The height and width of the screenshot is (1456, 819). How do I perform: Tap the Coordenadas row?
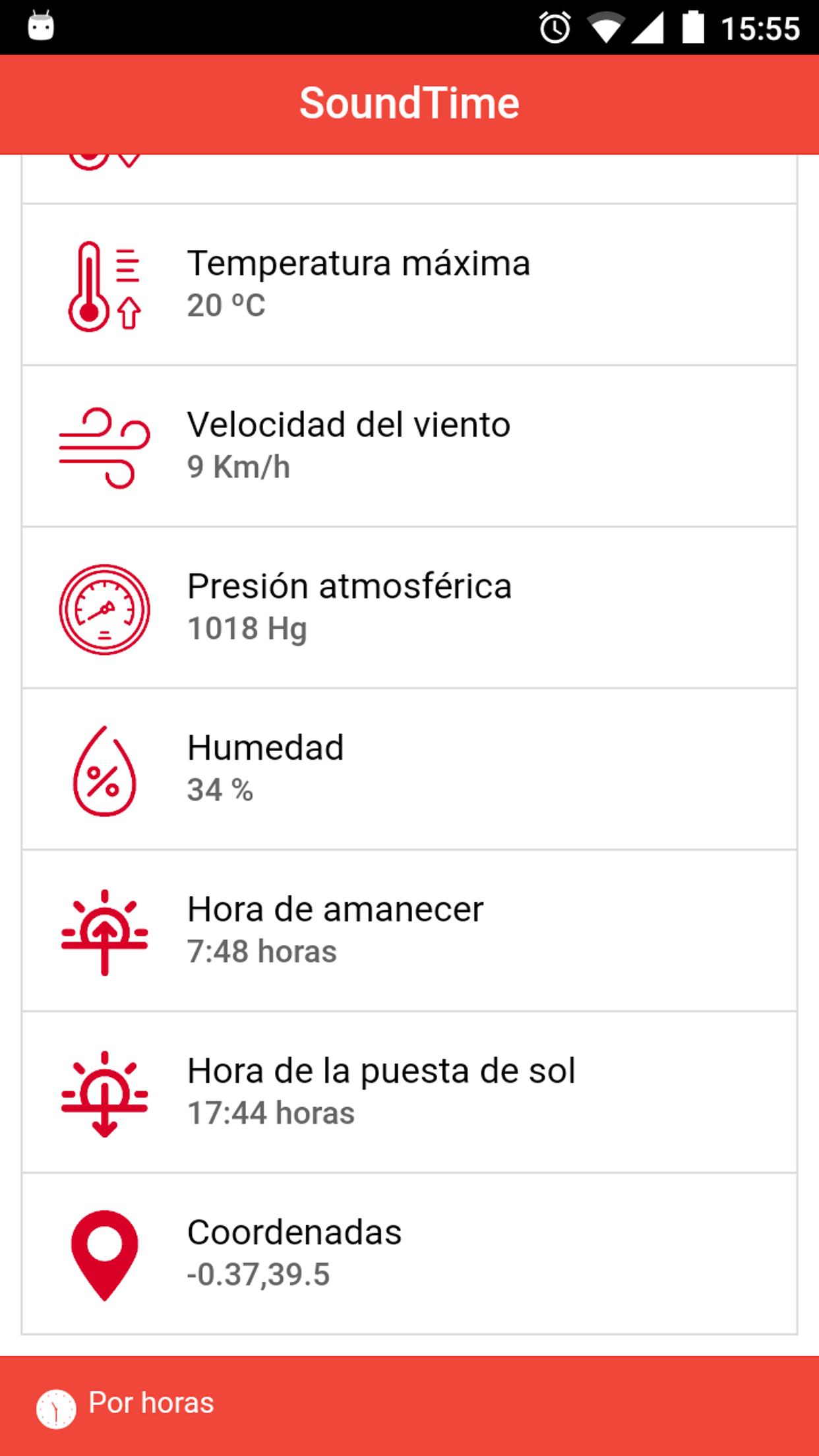pos(409,1254)
